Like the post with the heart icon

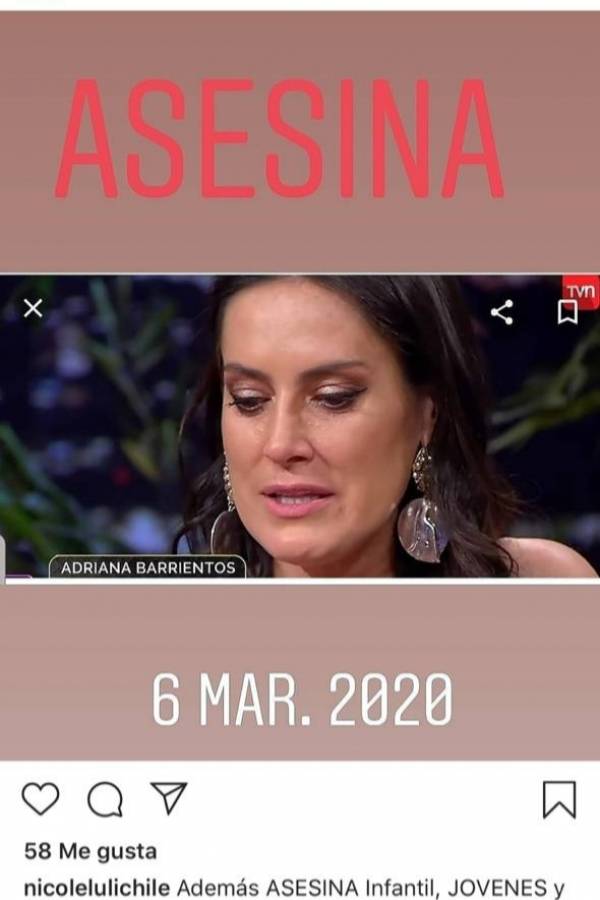[41, 799]
